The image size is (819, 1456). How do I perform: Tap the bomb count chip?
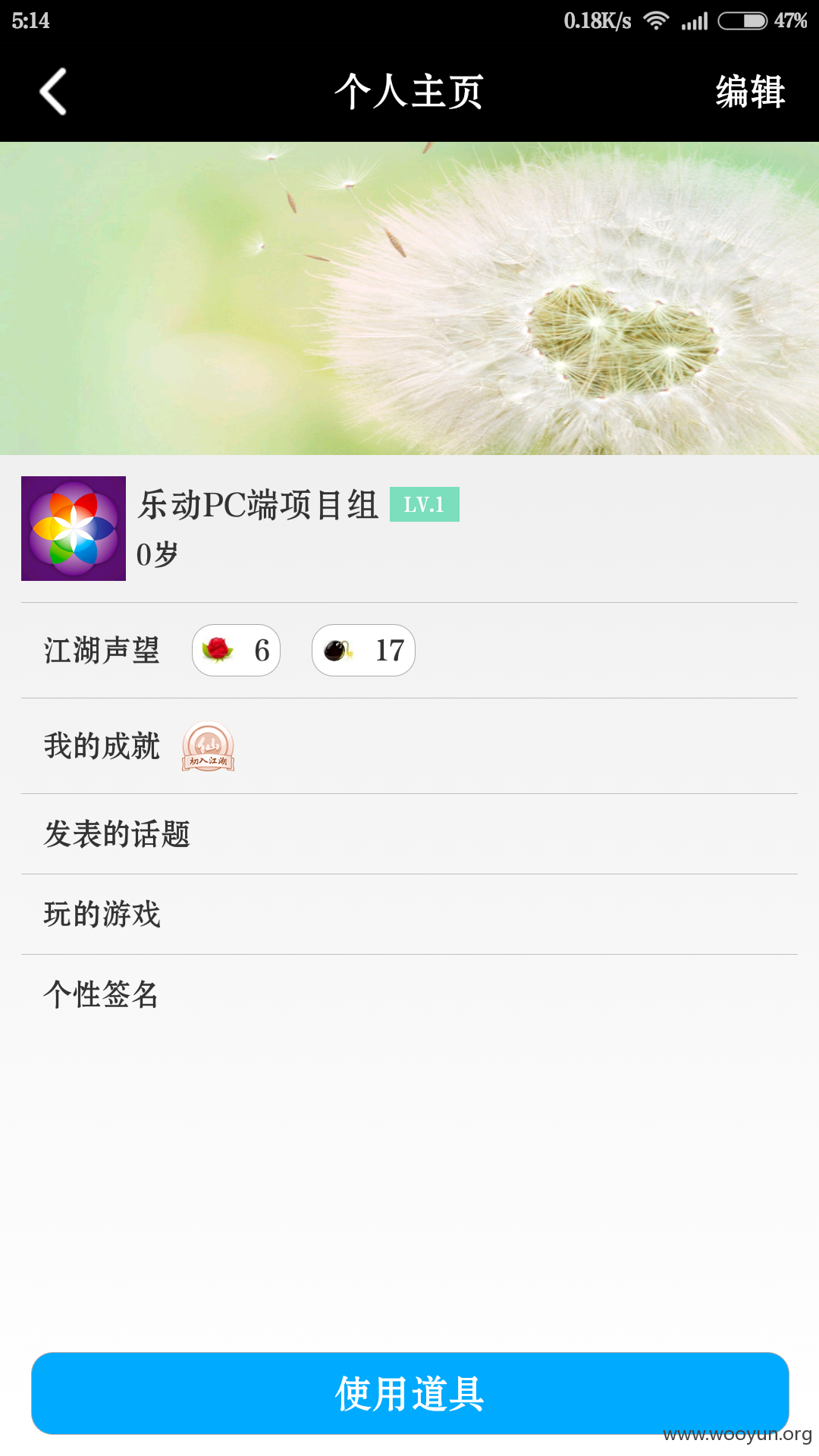click(x=363, y=650)
